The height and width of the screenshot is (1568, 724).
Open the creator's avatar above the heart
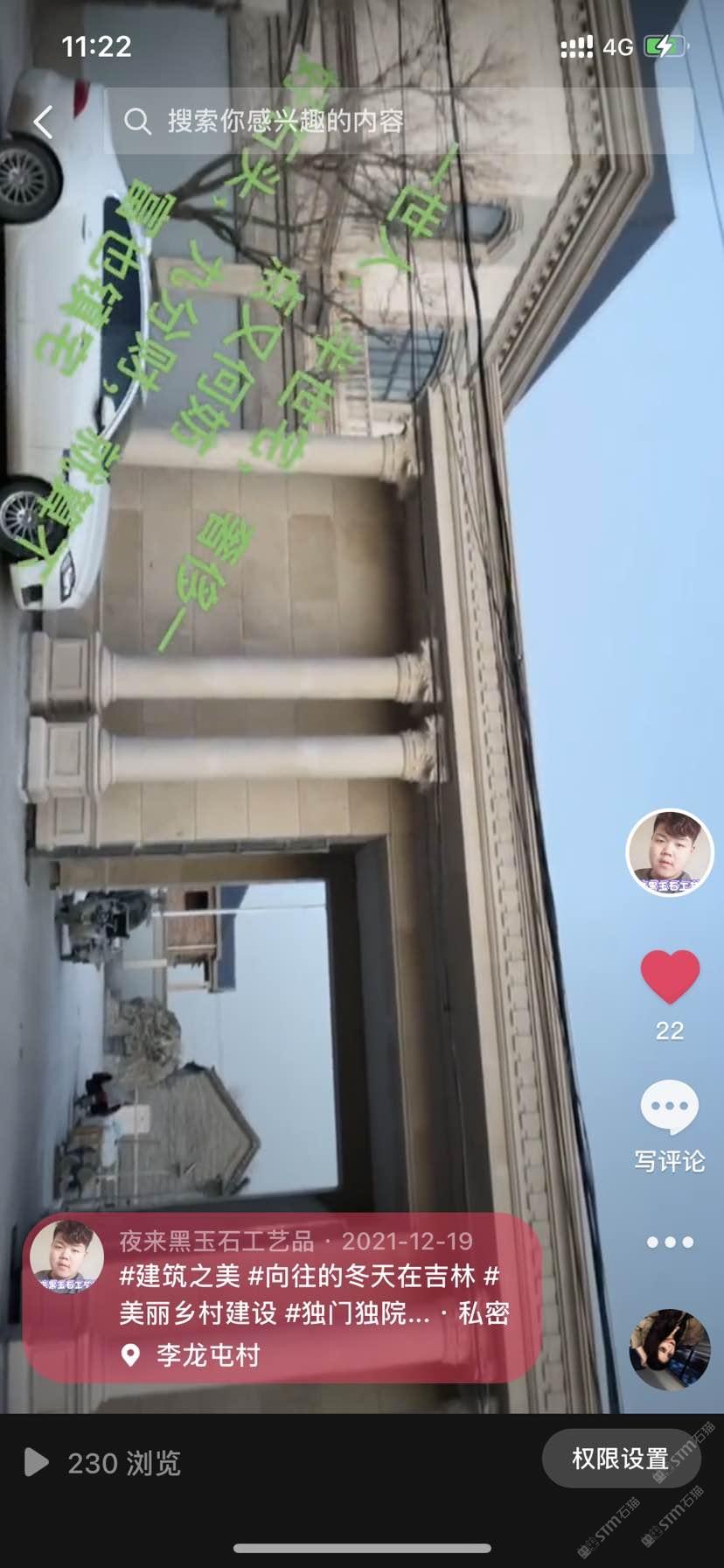click(x=670, y=852)
